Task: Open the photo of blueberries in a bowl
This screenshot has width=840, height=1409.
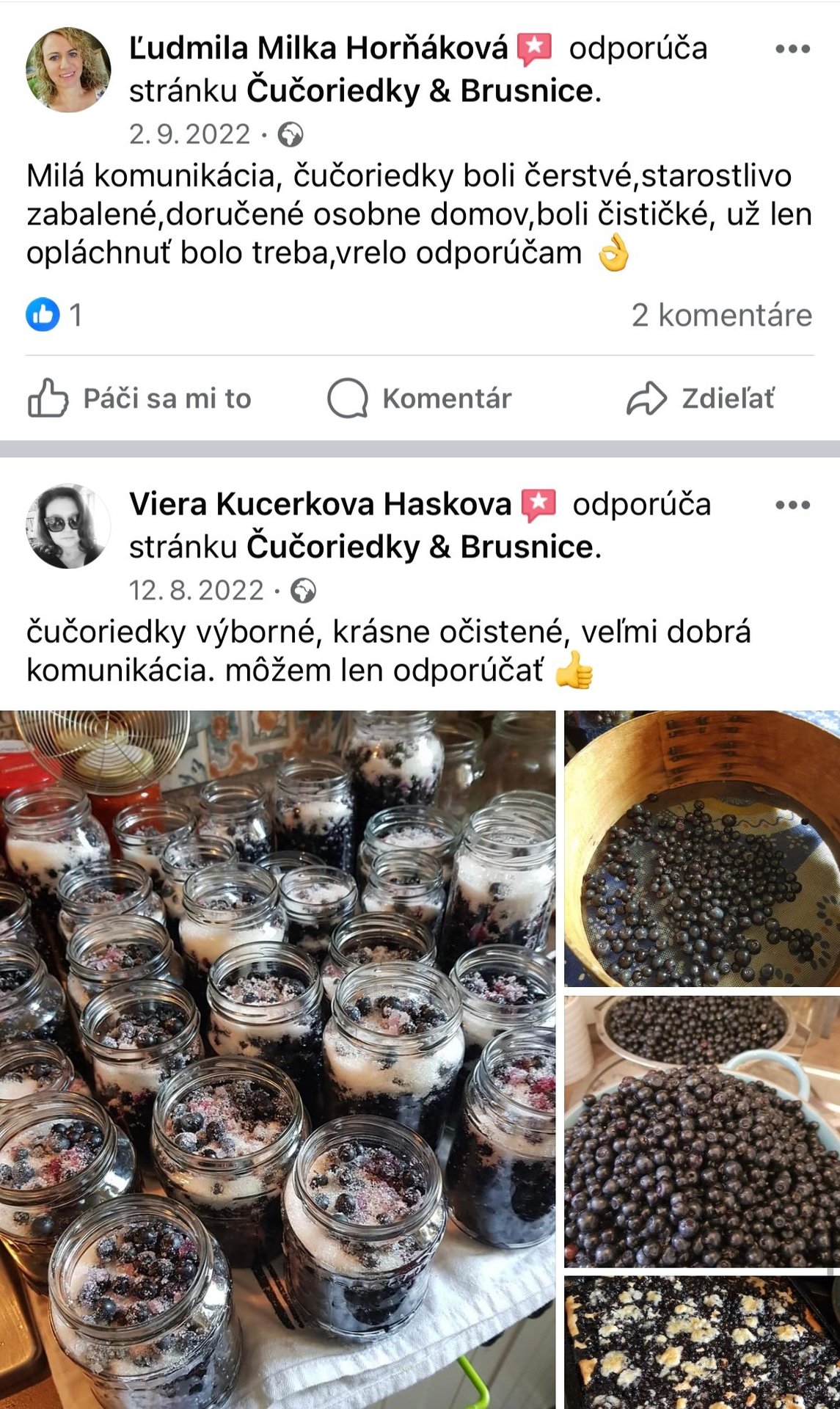Action: tap(701, 1130)
